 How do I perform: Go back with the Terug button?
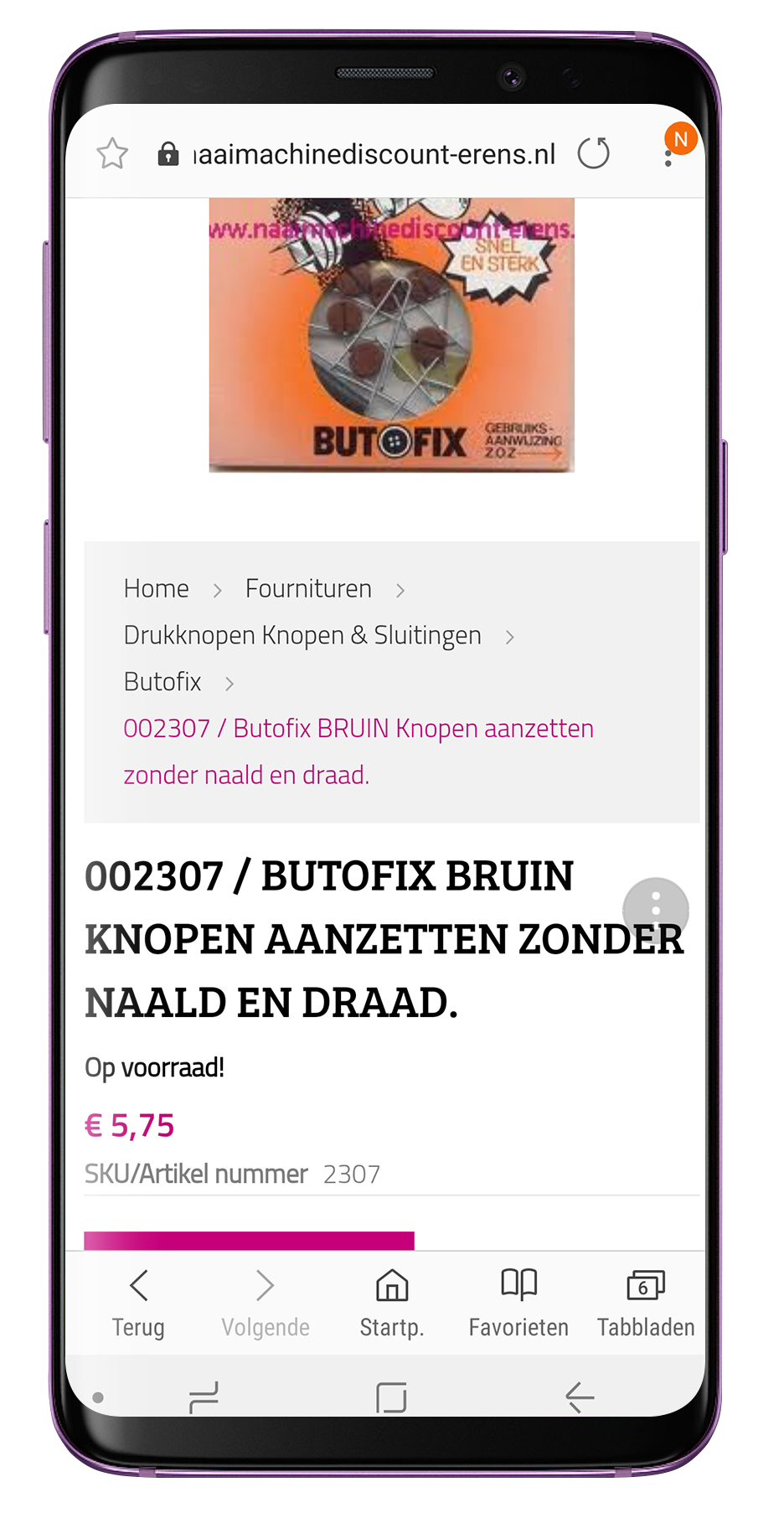click(x=139, y=1302)
